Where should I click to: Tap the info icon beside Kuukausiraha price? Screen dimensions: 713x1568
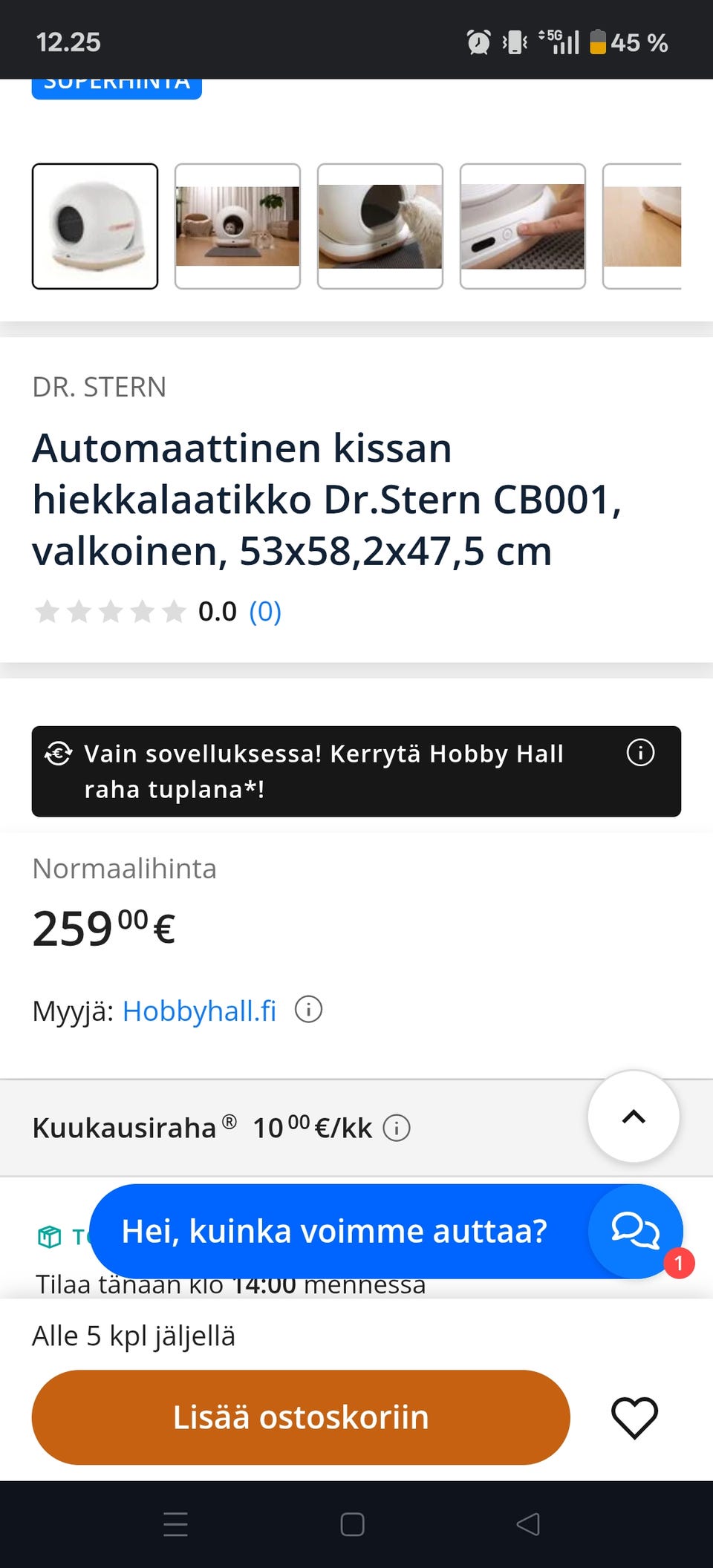click(398, 1128)
